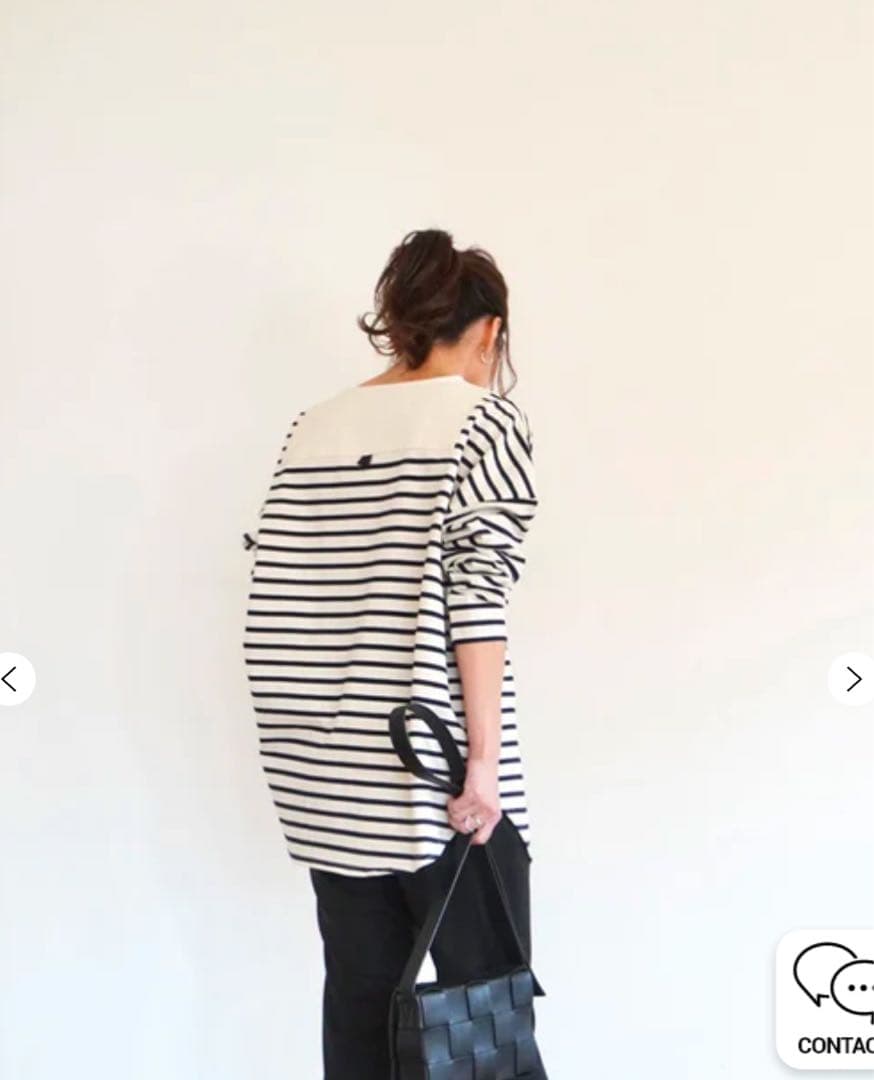The height and width of the screenshot is (1080, 874).
Task: Go to the previous product image
Action: tap(12, 680)
